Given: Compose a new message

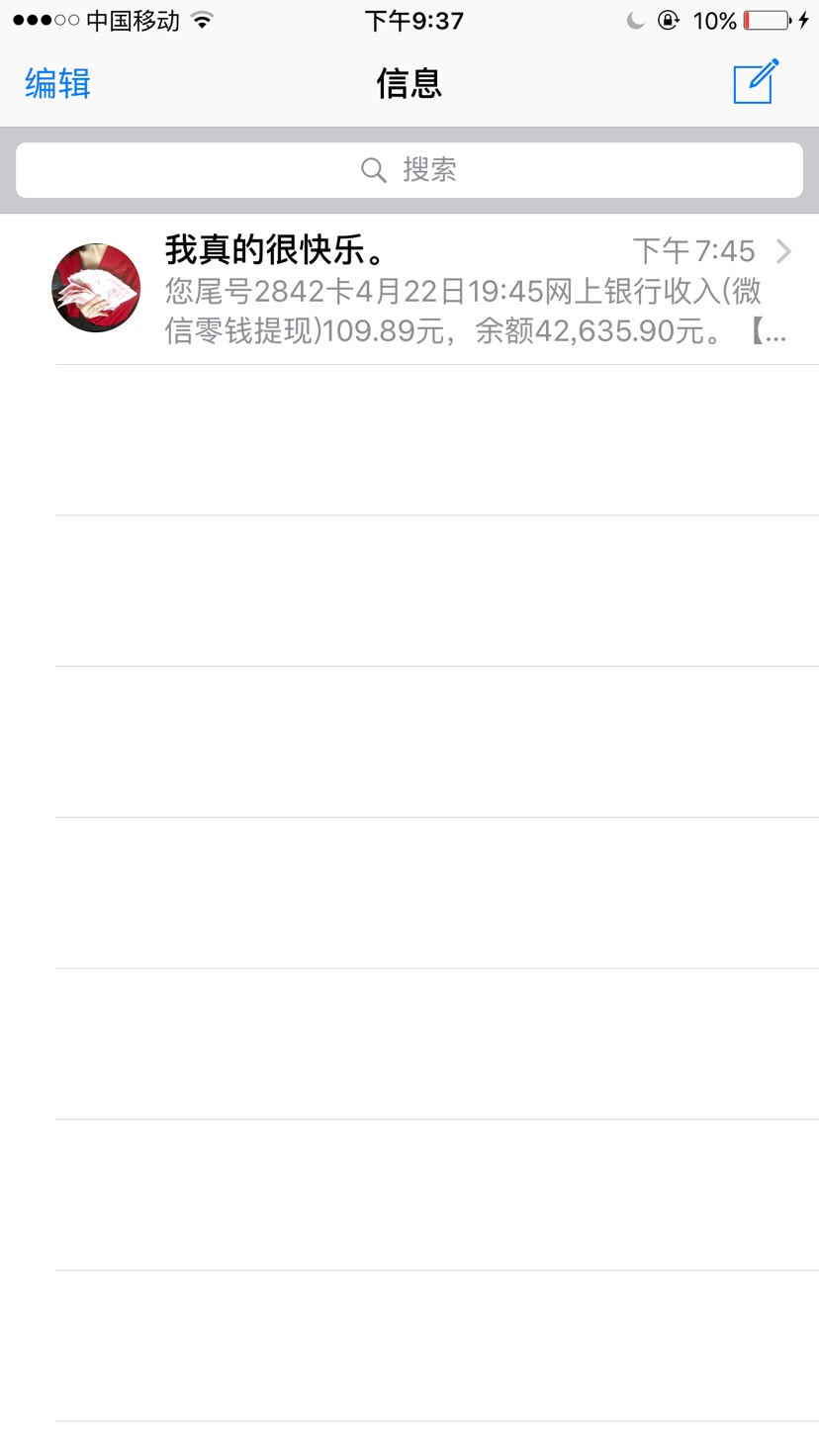Looking at the screenshot, I should [x=756, y=82].
